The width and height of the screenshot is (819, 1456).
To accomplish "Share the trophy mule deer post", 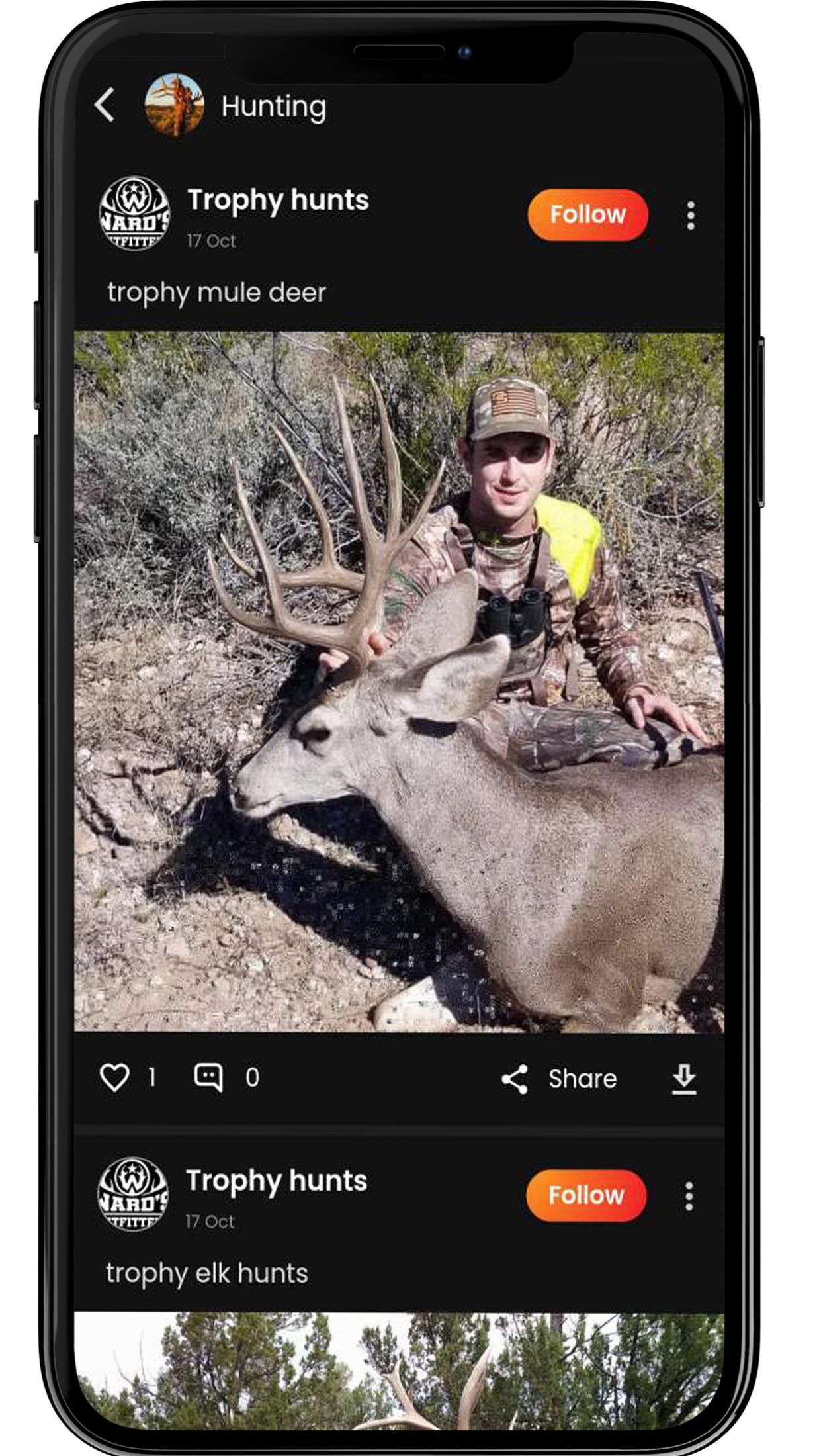I will click(x=559, y=1079).
